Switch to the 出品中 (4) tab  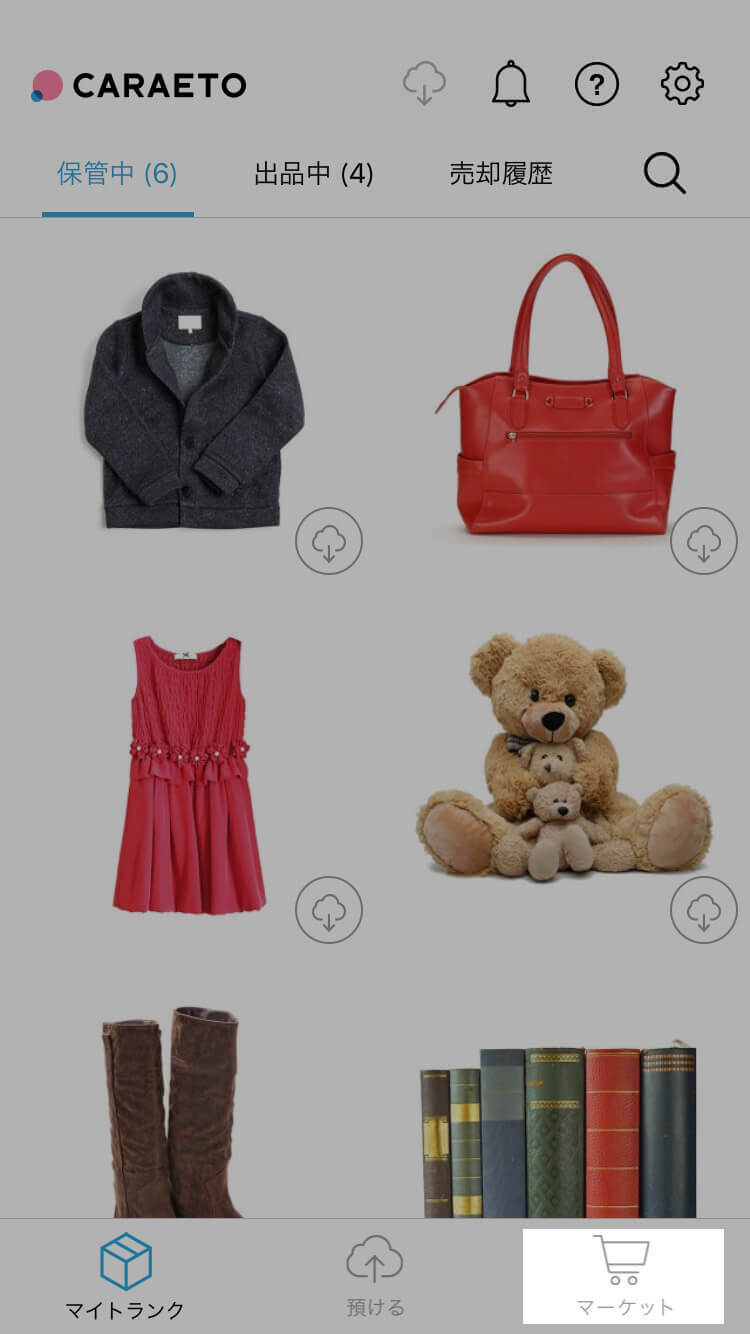[x=313, y=174]
